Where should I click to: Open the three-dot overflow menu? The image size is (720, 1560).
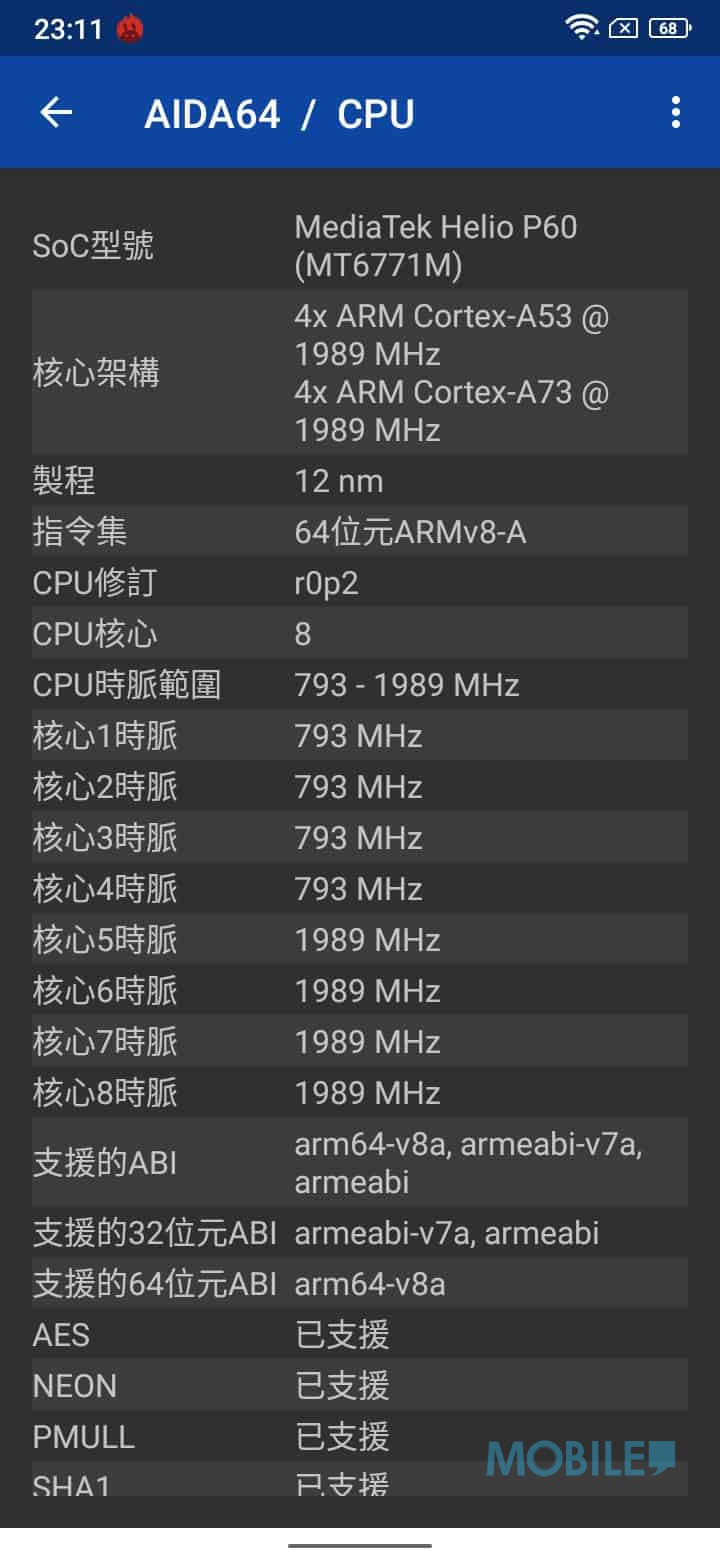pyautogui.click(x=676, y=112)
